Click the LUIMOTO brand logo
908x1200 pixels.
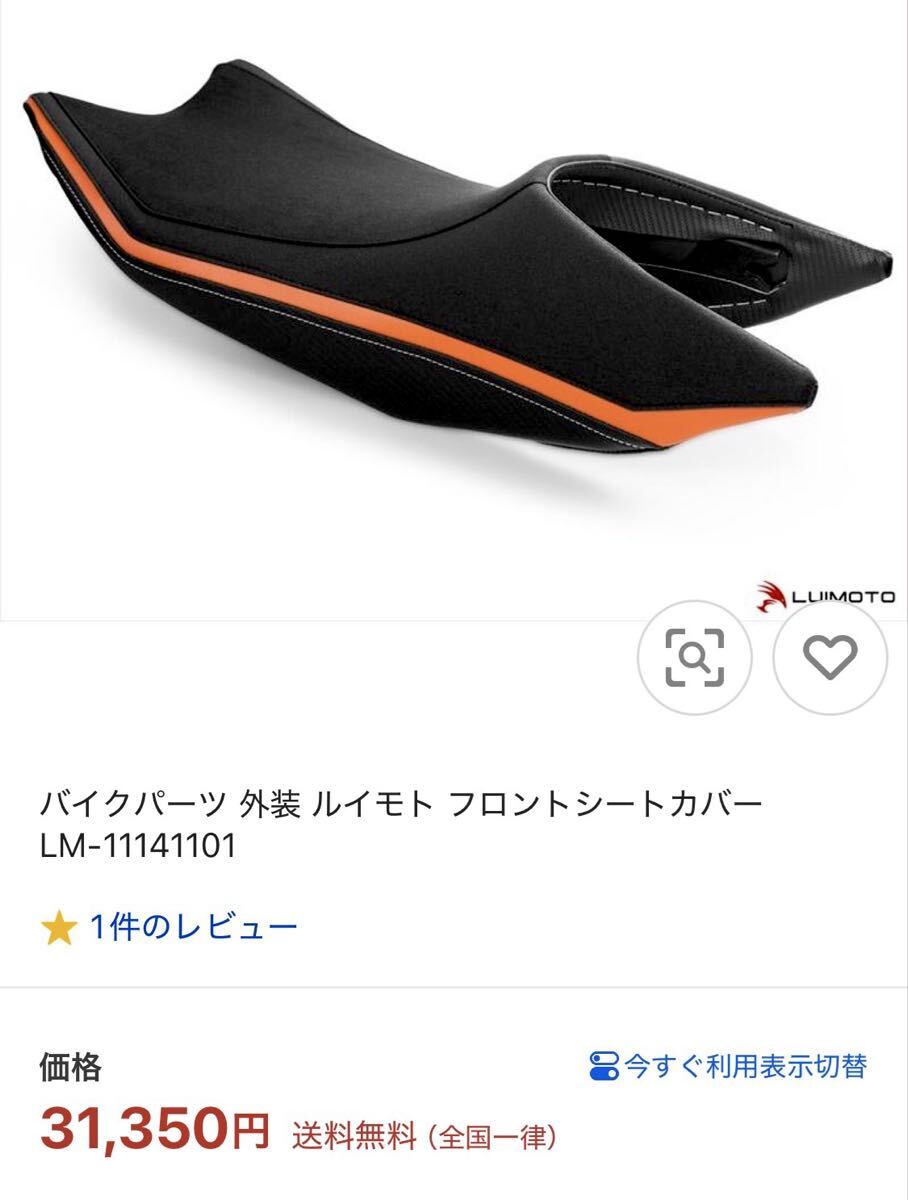[x=828, y=597]
